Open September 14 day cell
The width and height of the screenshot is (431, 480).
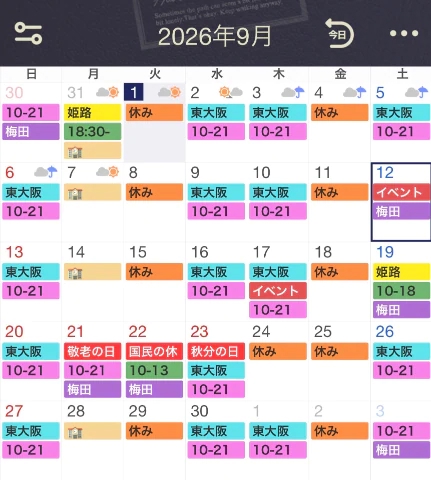click(x=93, y=282)
